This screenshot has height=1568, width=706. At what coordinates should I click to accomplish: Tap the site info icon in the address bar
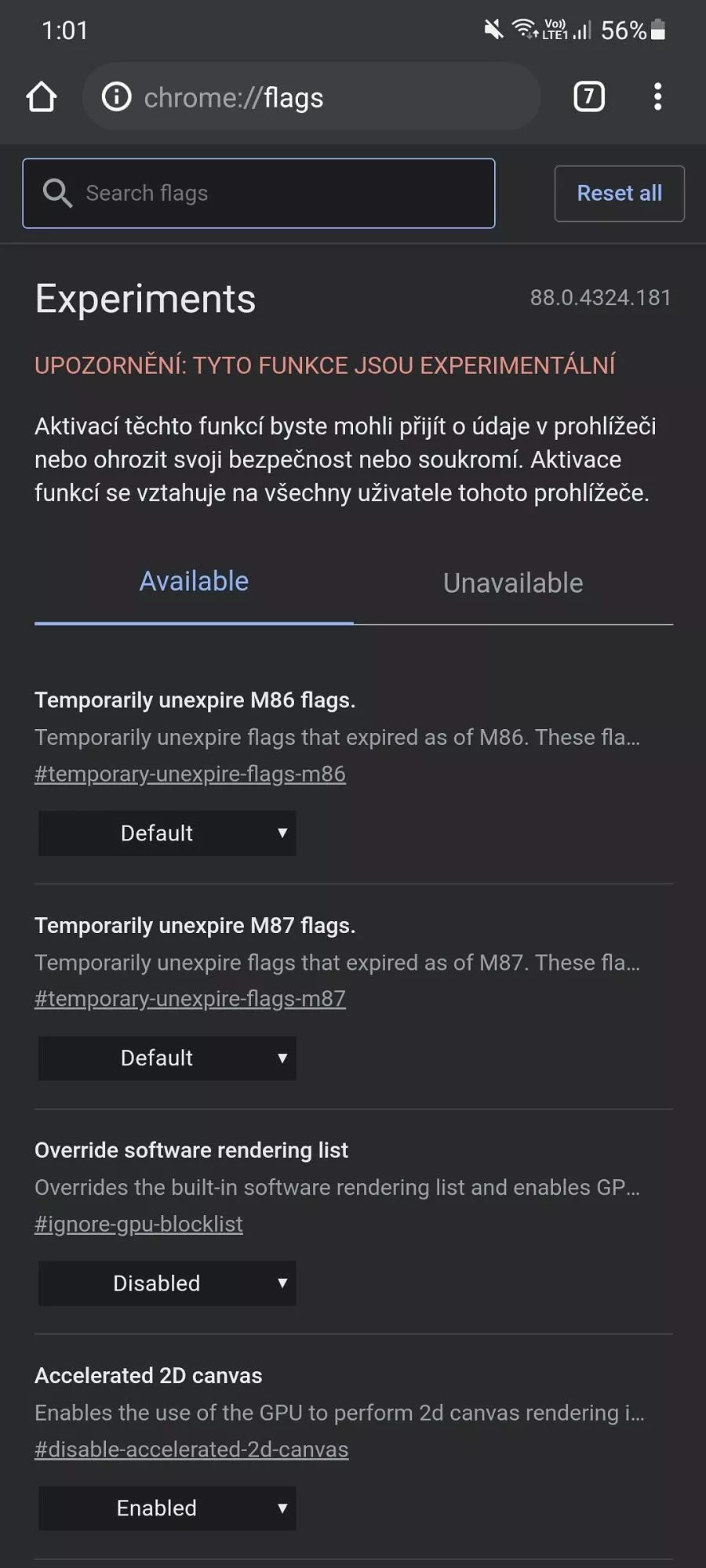pos(116,97)
